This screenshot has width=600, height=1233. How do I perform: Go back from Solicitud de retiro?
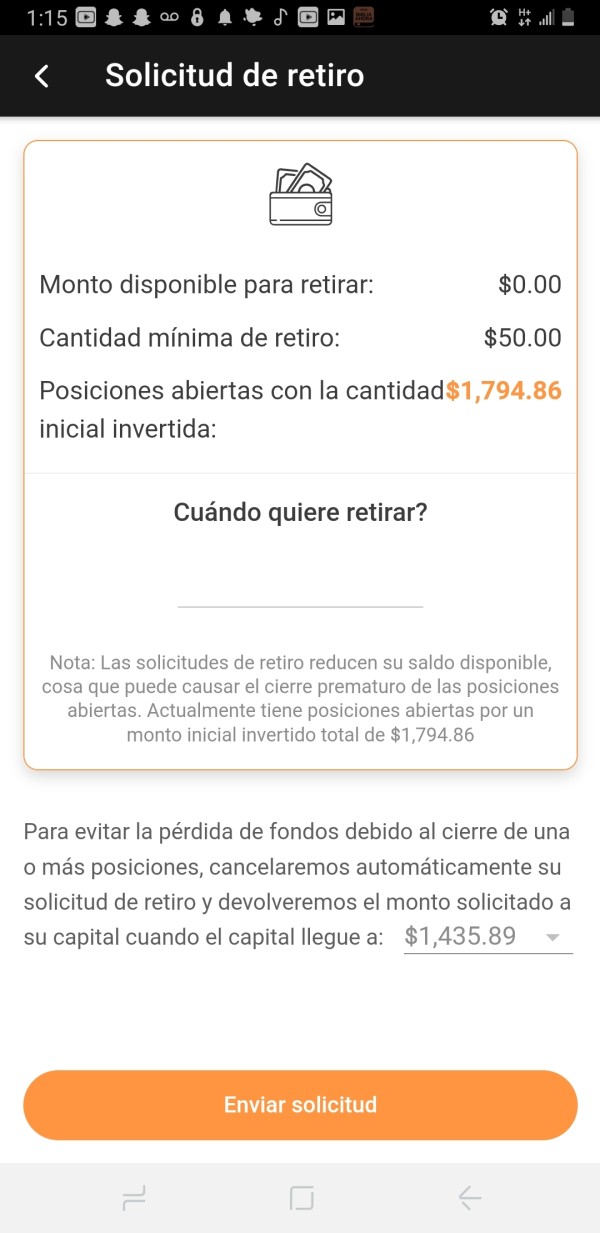41,76
